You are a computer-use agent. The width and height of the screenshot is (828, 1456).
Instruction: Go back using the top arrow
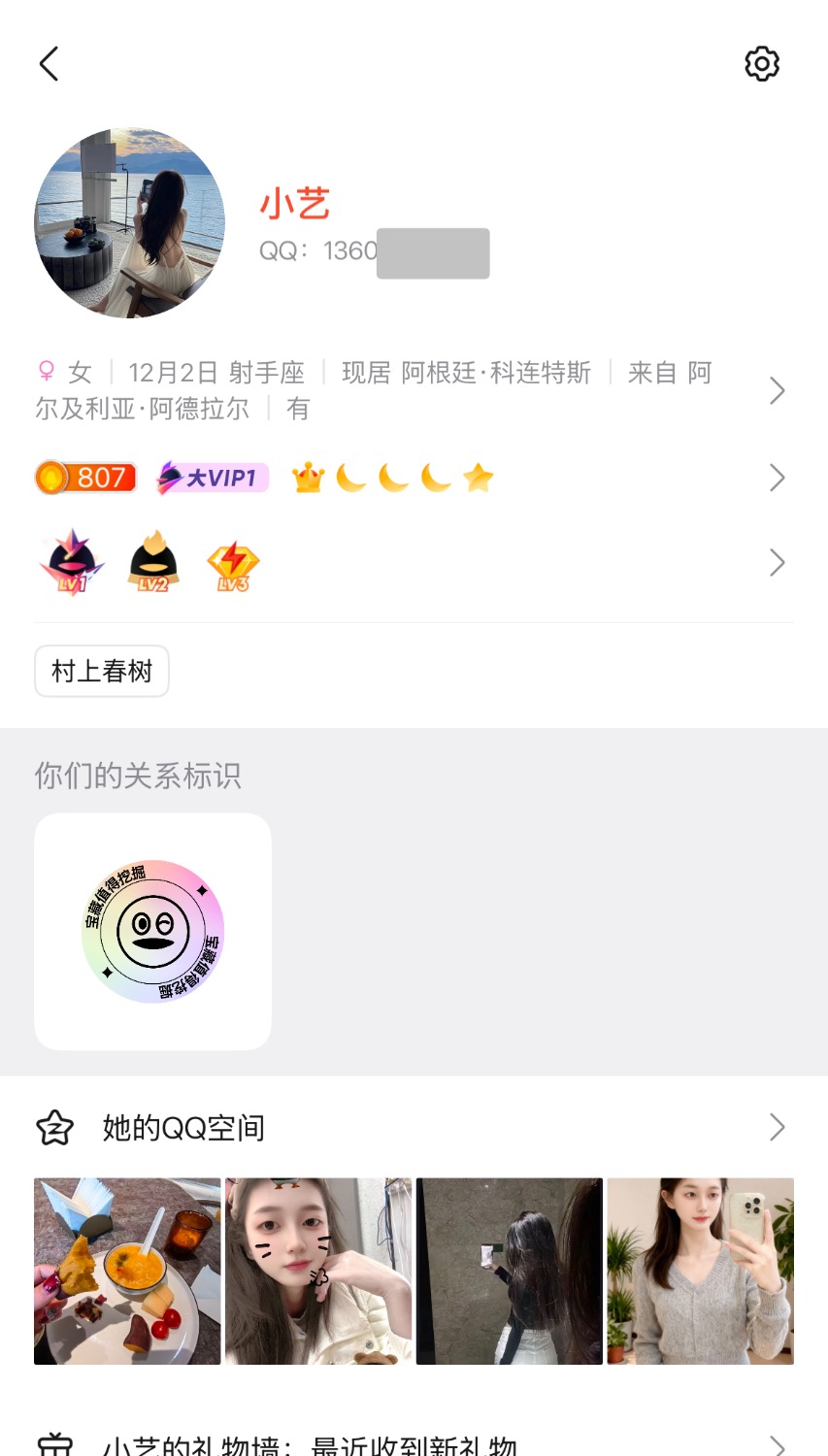pyautogui.click(x=50, y=64)
